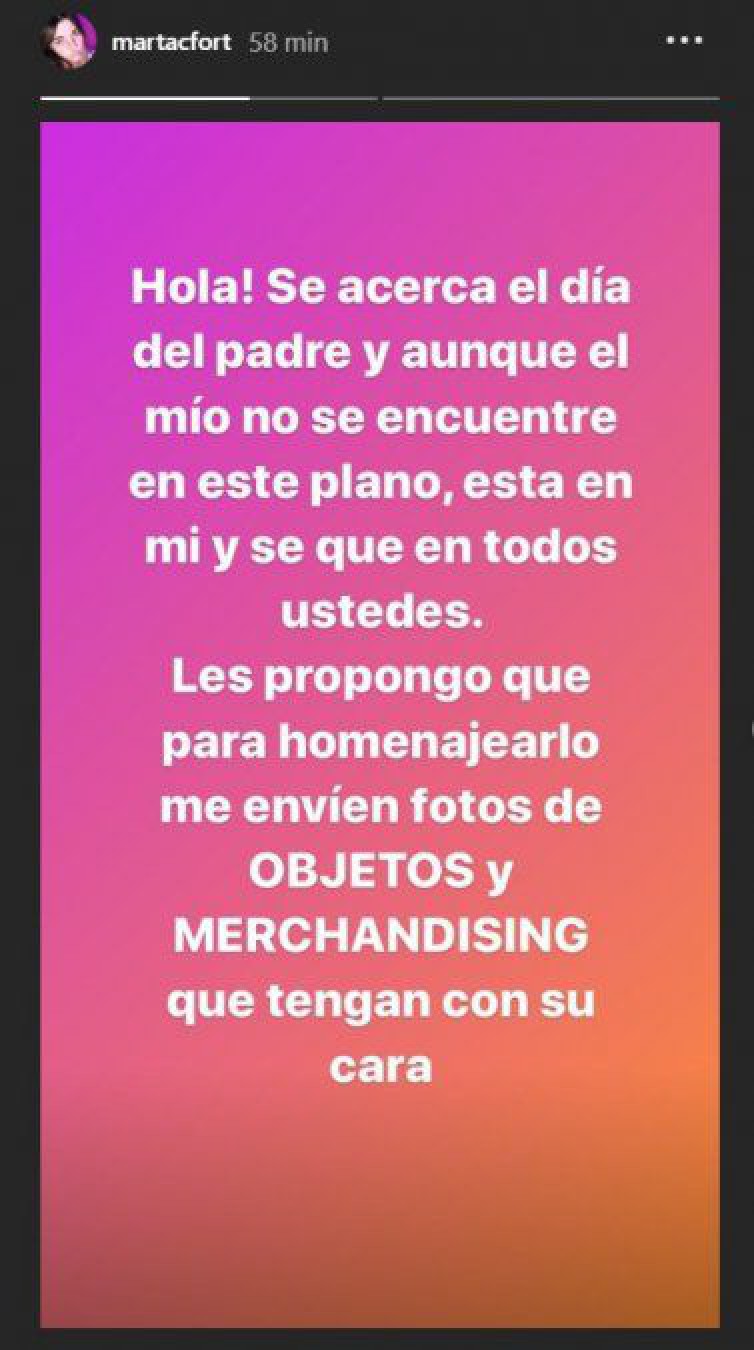
Task: Click martacfort's circular profile avatar
Action: point(68,40)
